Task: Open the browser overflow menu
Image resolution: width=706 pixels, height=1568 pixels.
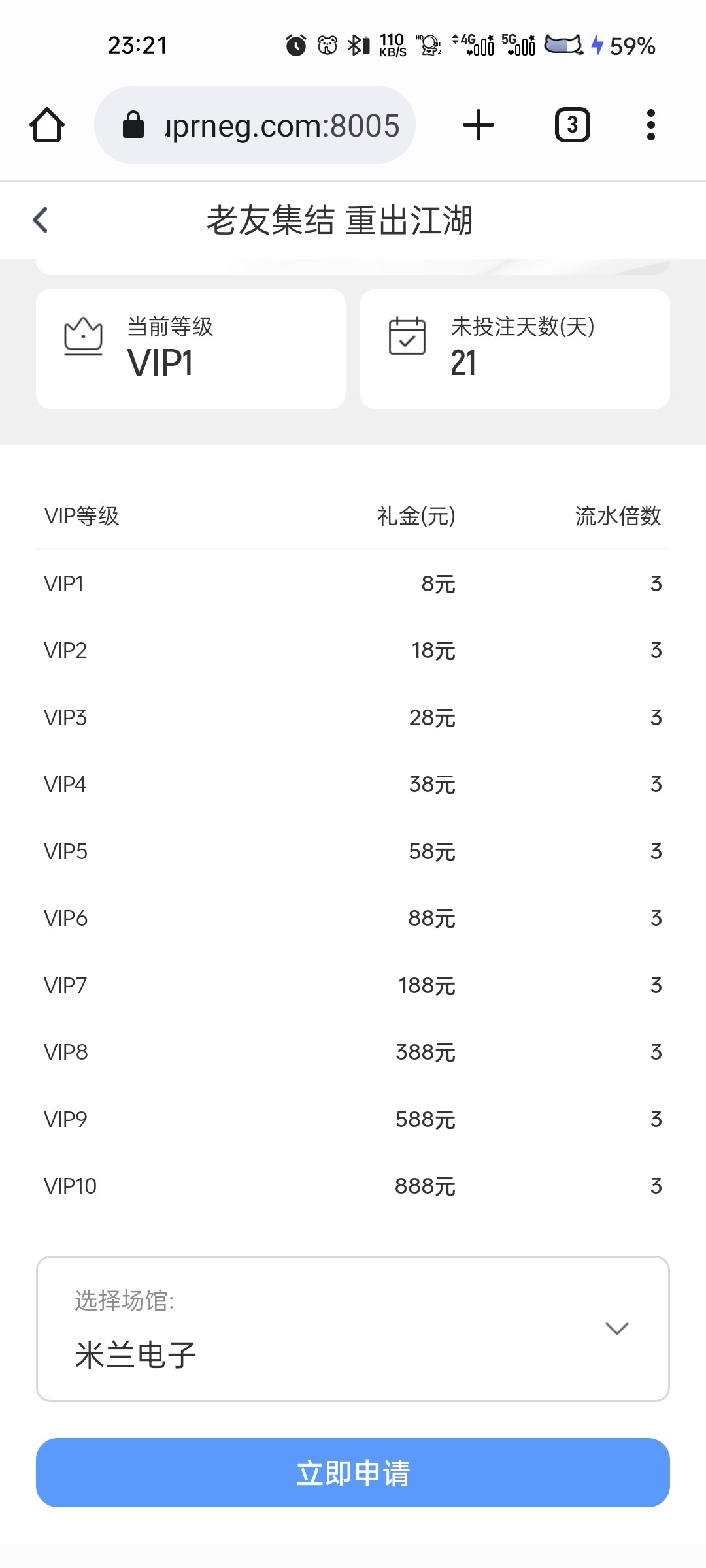Action: pos(650,125)
